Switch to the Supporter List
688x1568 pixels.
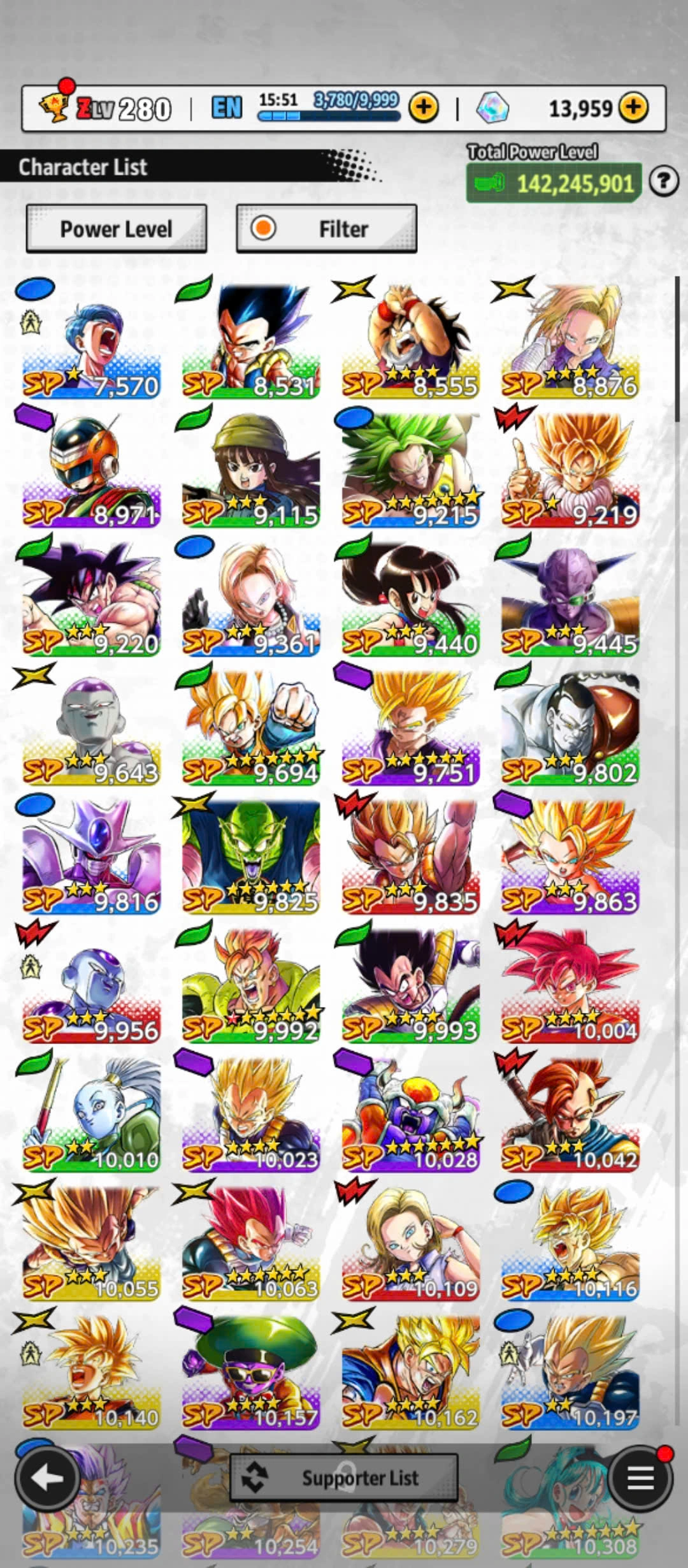point(344,1477)
